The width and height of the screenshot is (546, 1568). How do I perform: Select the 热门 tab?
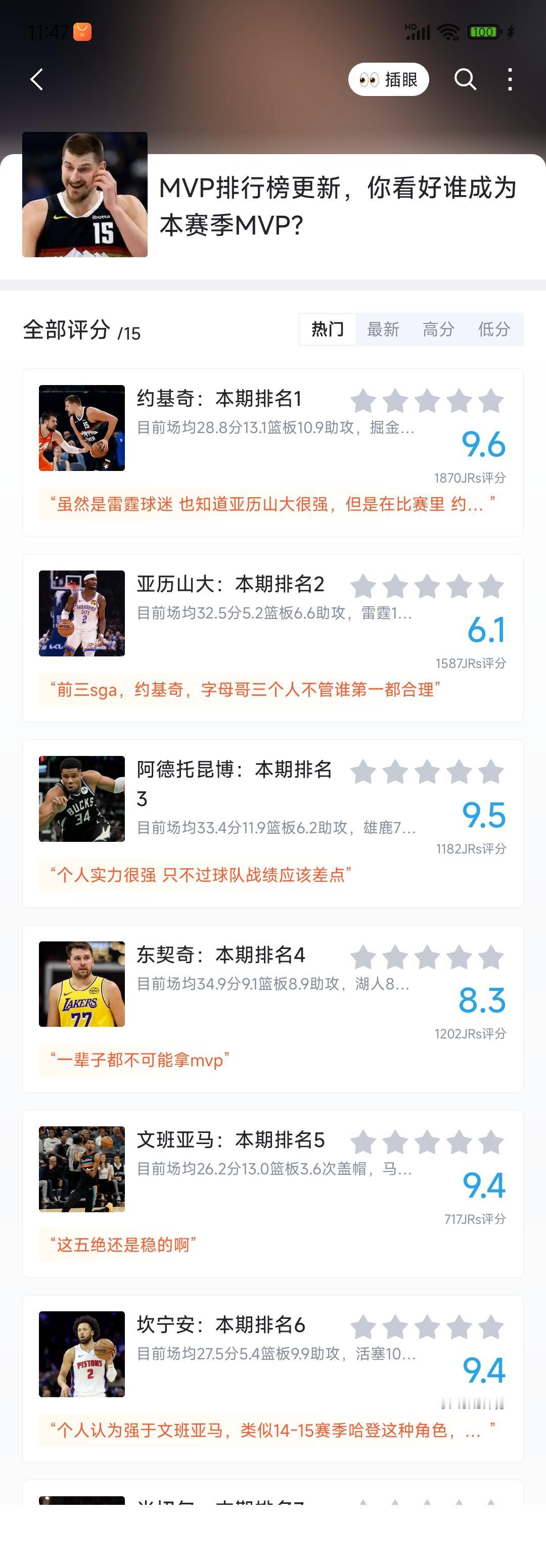tap(327, 328)
